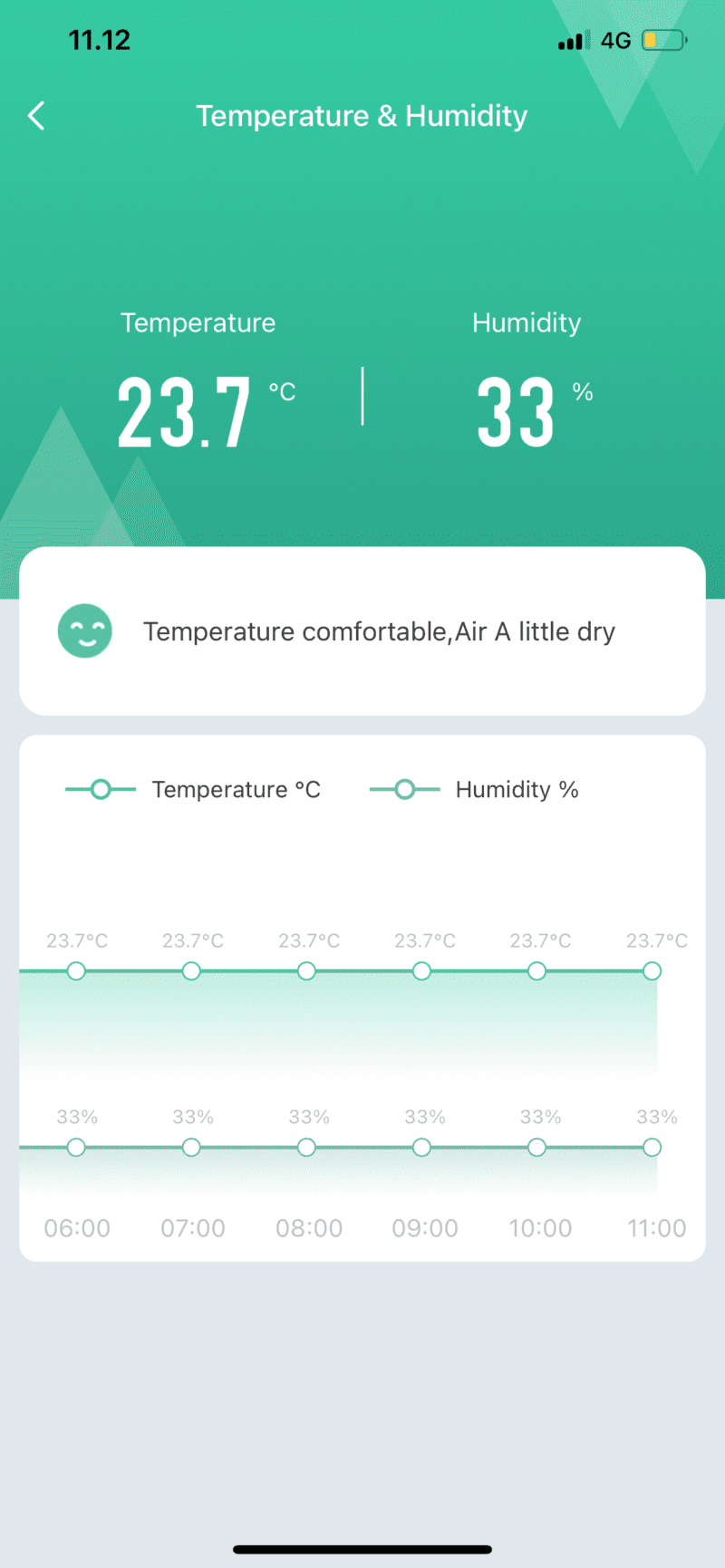
Task: Go back from Temperature & Humidity screen
Action: (36, 116)
